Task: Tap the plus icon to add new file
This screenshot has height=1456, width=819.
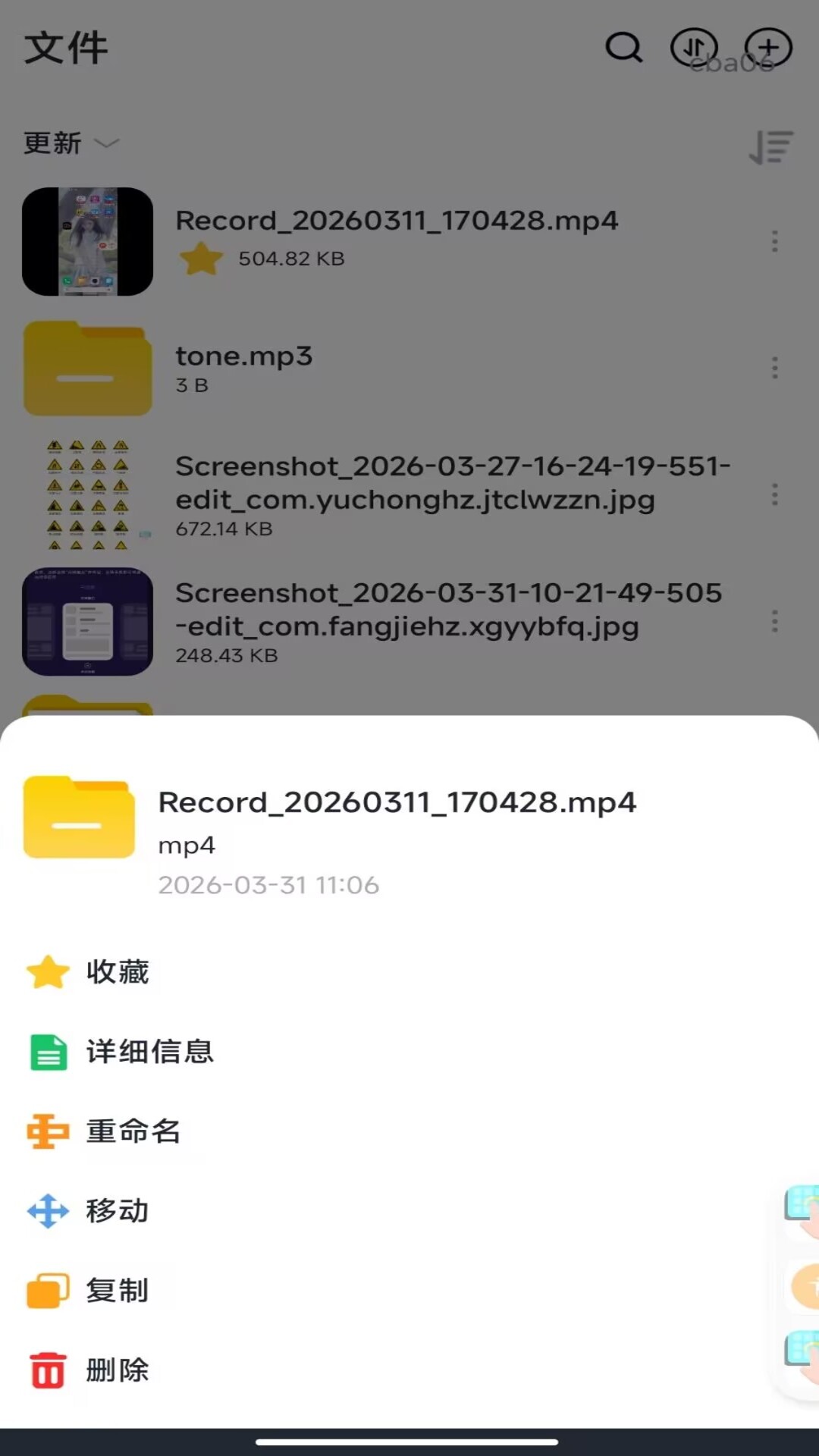Action: click(769, 46)
